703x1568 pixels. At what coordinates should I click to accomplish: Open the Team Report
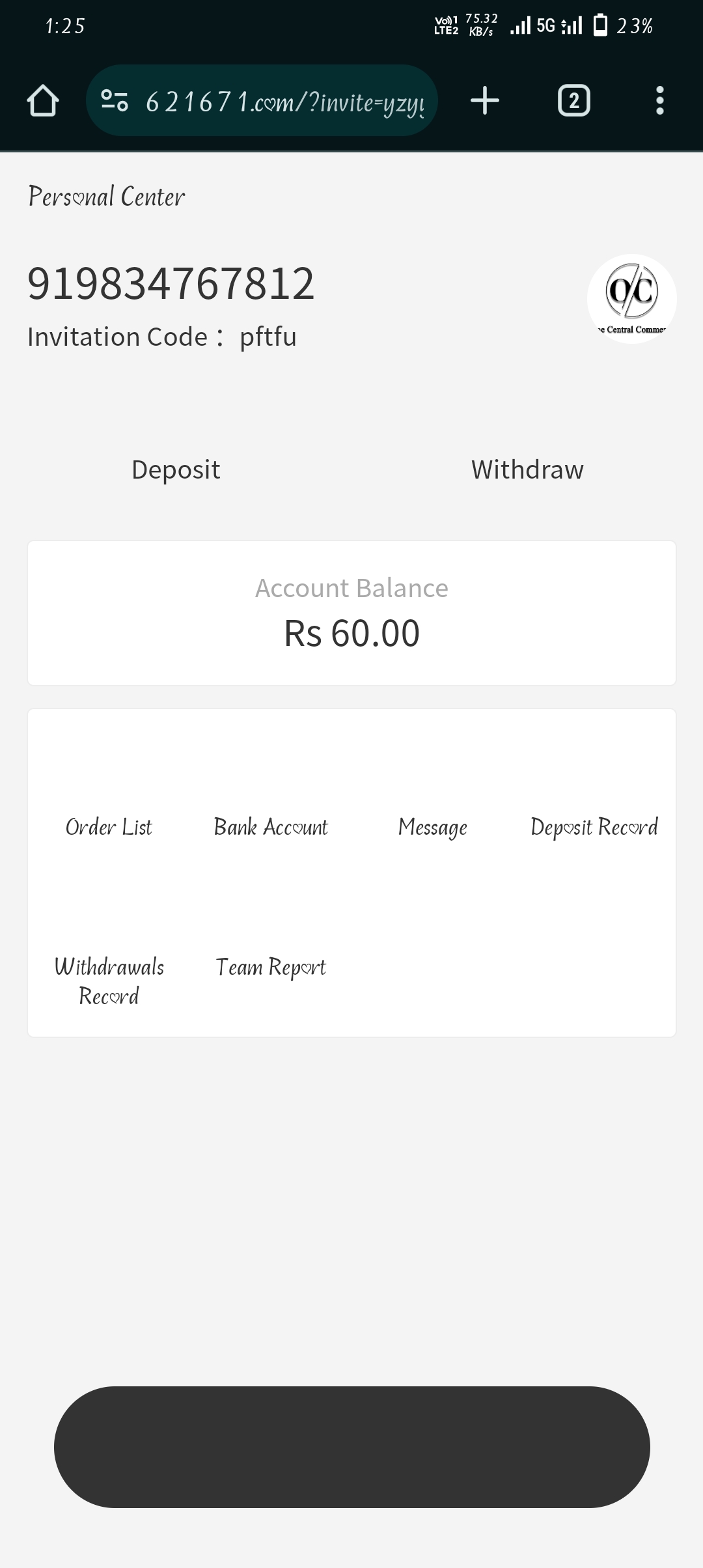coord(271,967)
